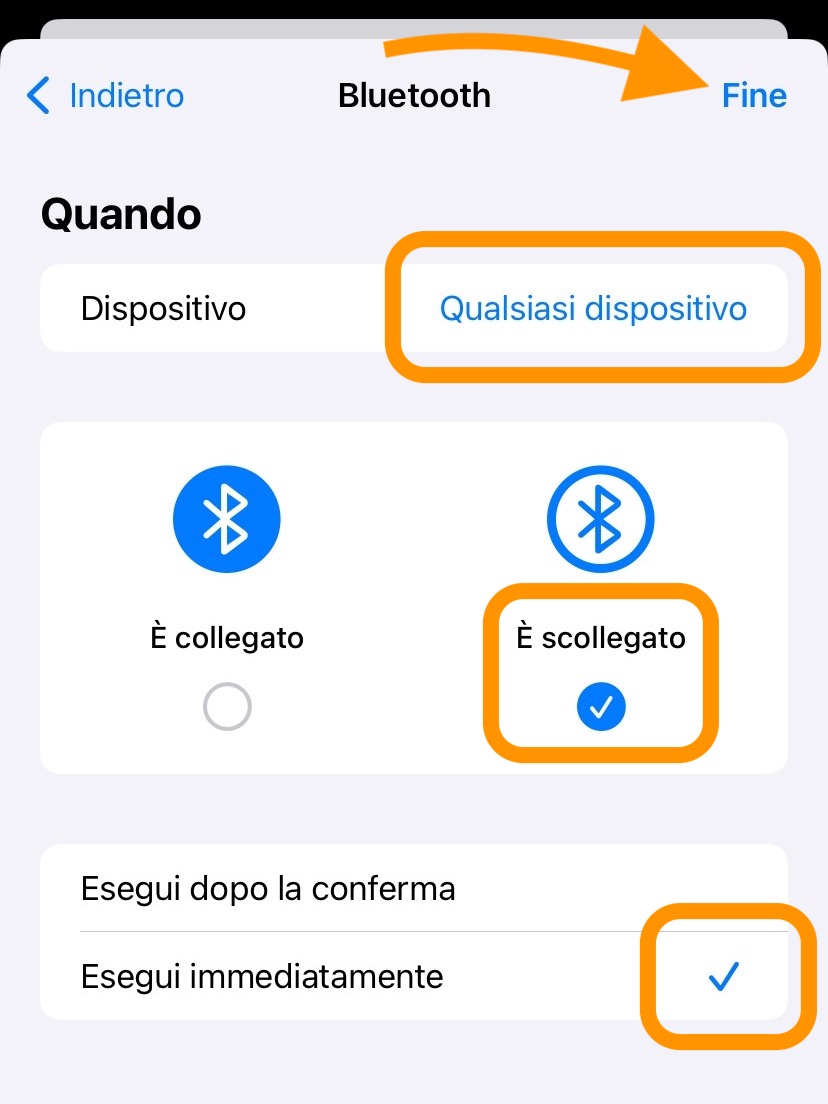
Task: Tap the Quando section label
Action: 121,213
